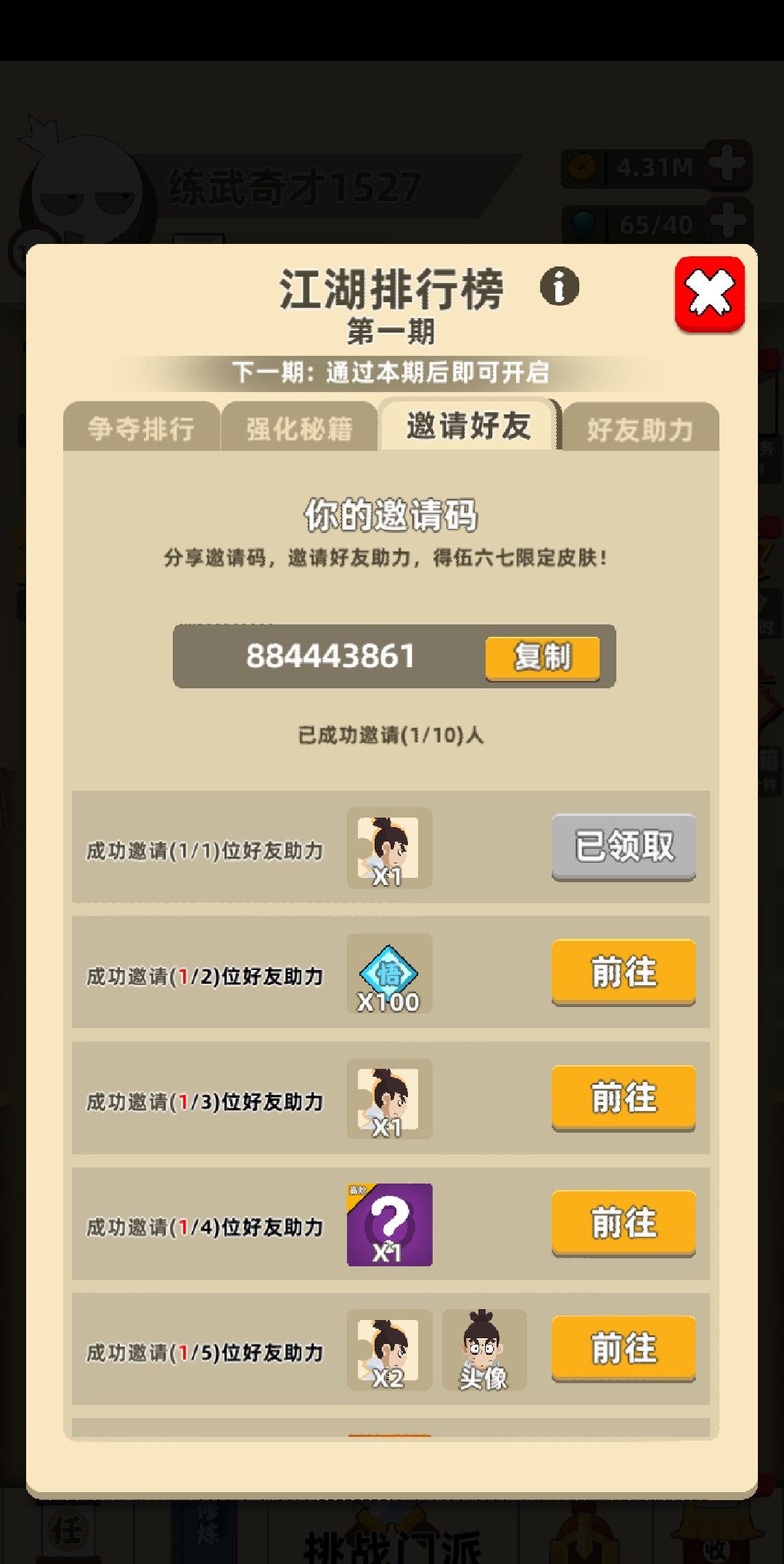
Task: Tap 前往 for the (1/4) friend invite reward
Action: click(624, 1223)
